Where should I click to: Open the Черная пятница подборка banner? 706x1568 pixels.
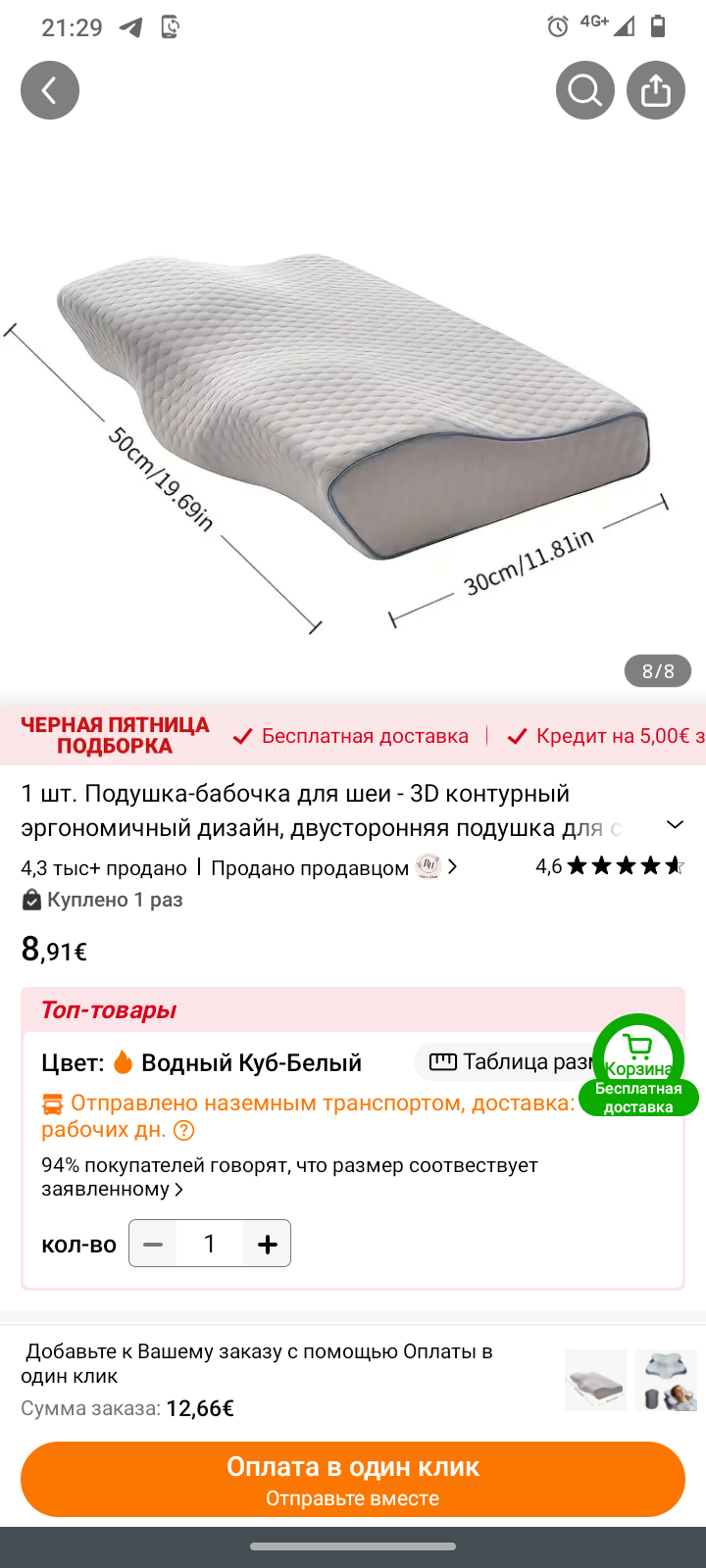[x=115, y=735]
